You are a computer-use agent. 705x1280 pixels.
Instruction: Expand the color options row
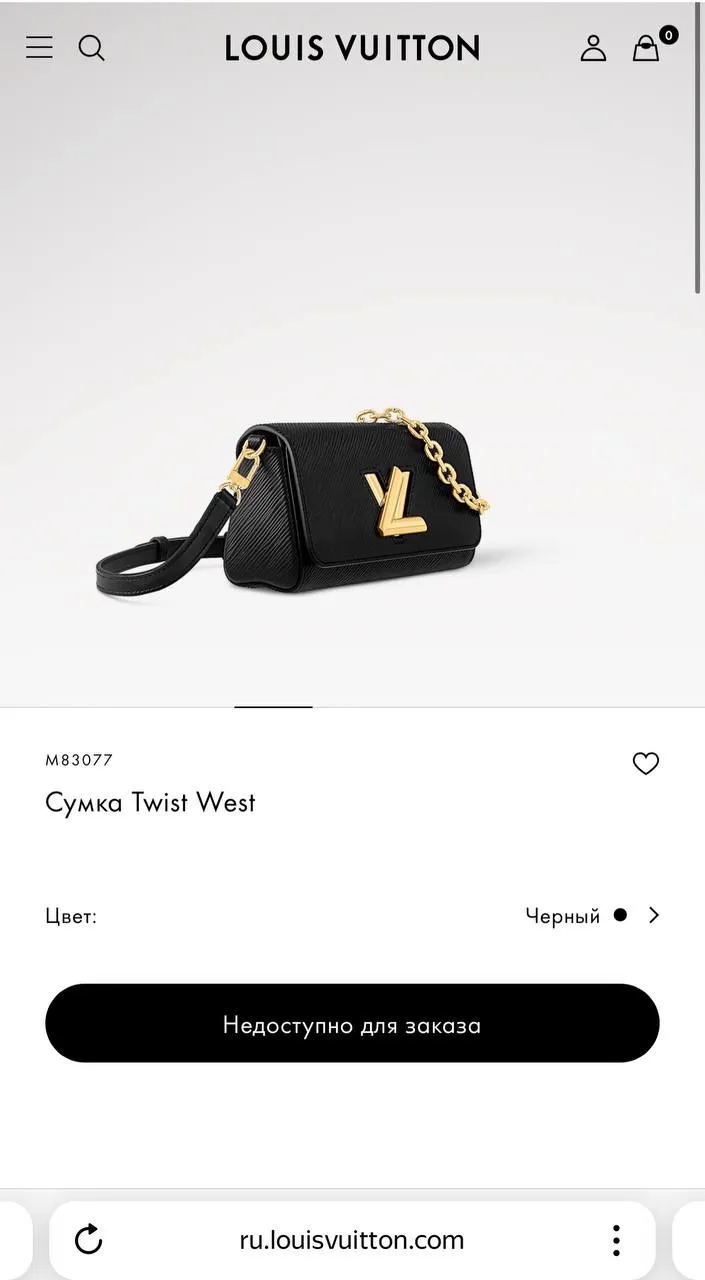pos(653,915)
